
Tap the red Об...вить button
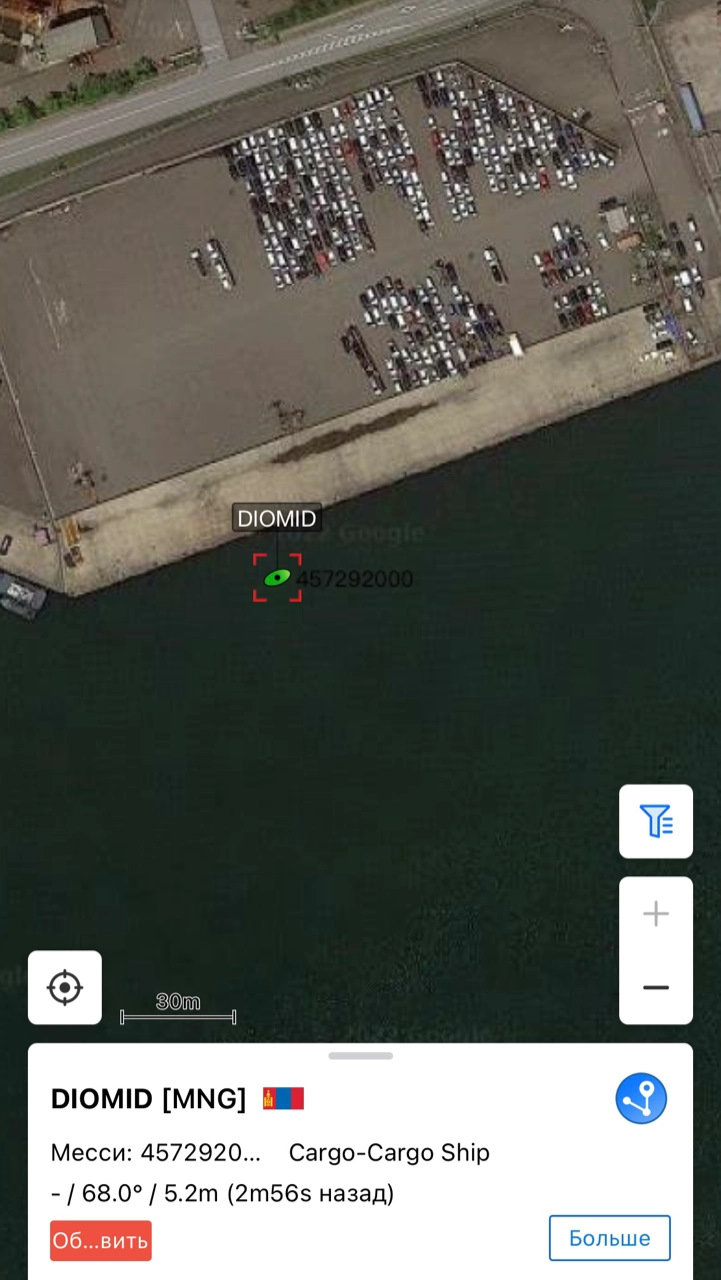click(101, 1241)
